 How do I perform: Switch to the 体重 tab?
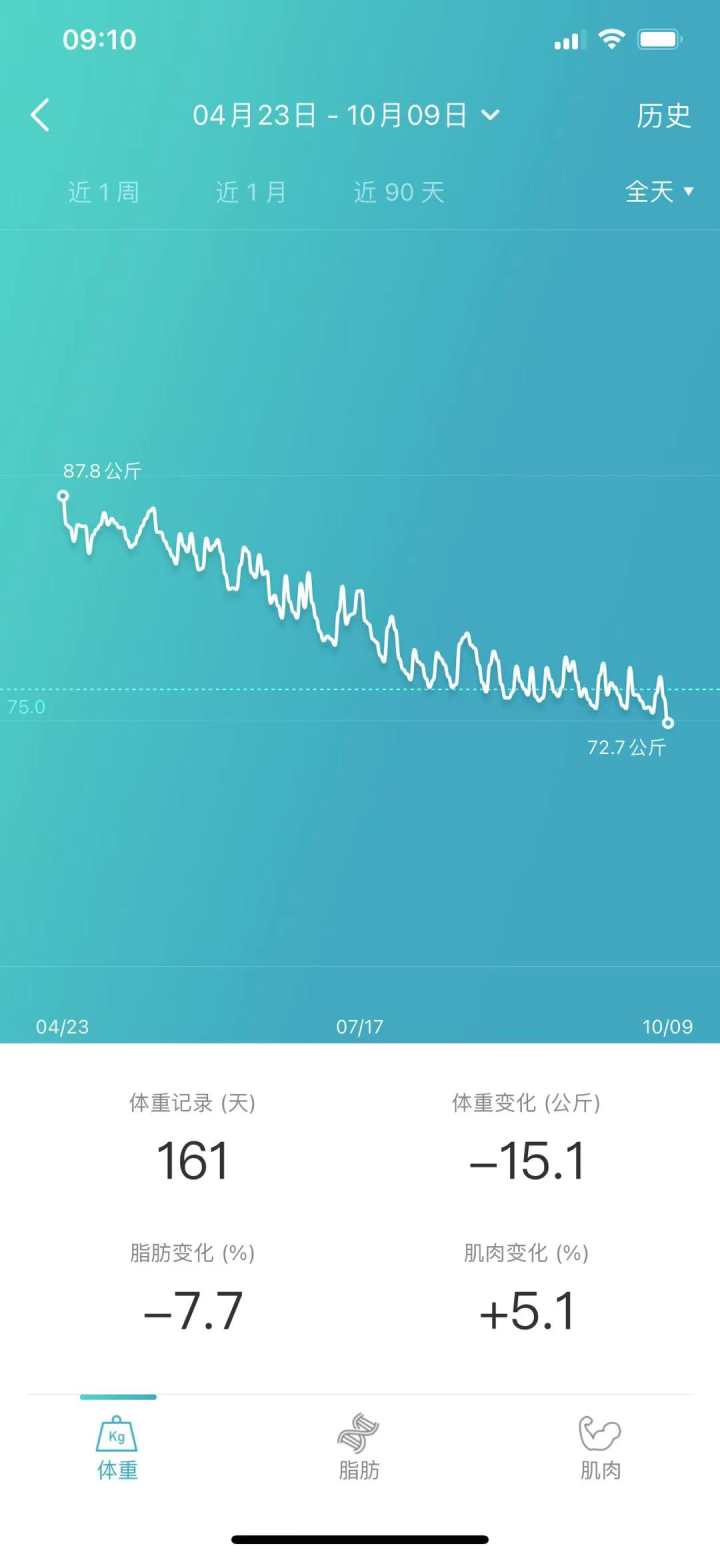click(118, 1448)
